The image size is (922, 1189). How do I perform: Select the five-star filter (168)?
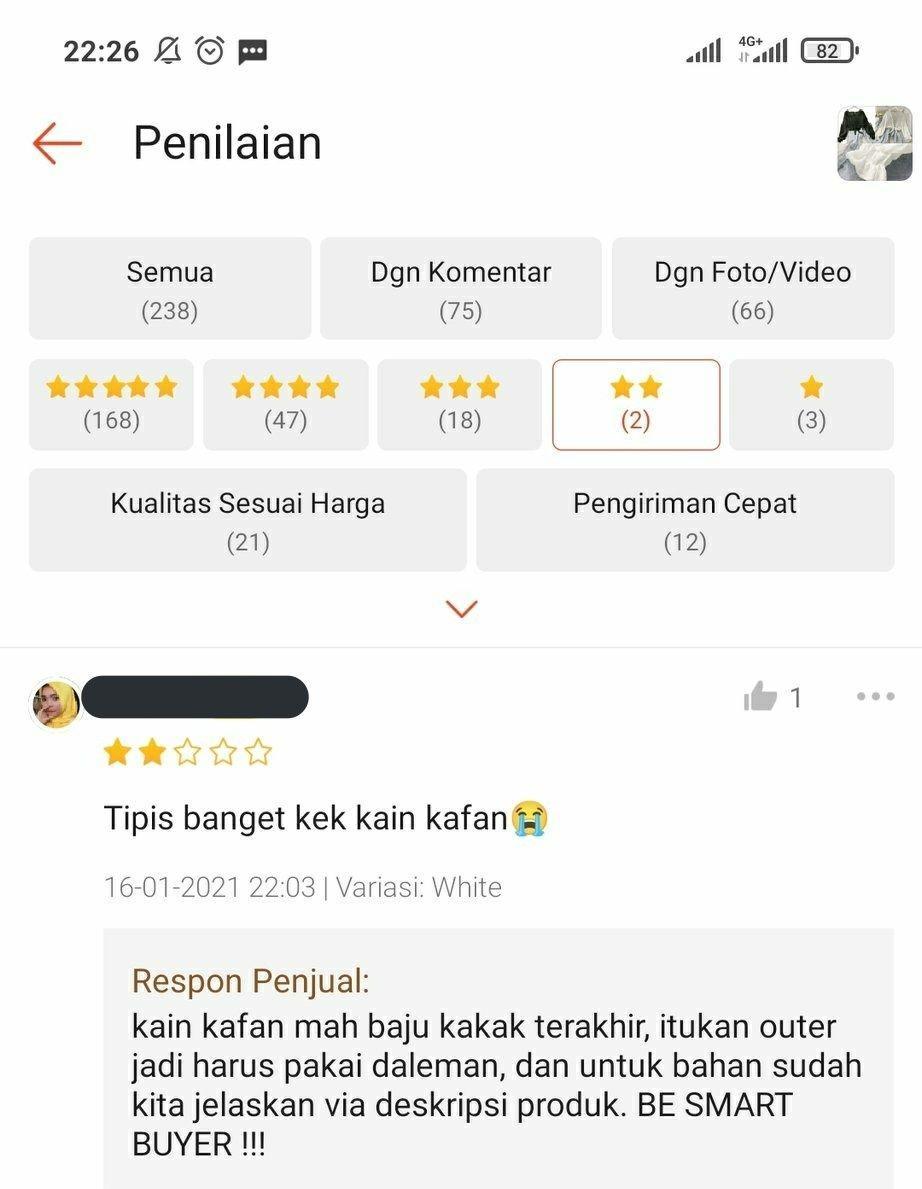(111, 404)
